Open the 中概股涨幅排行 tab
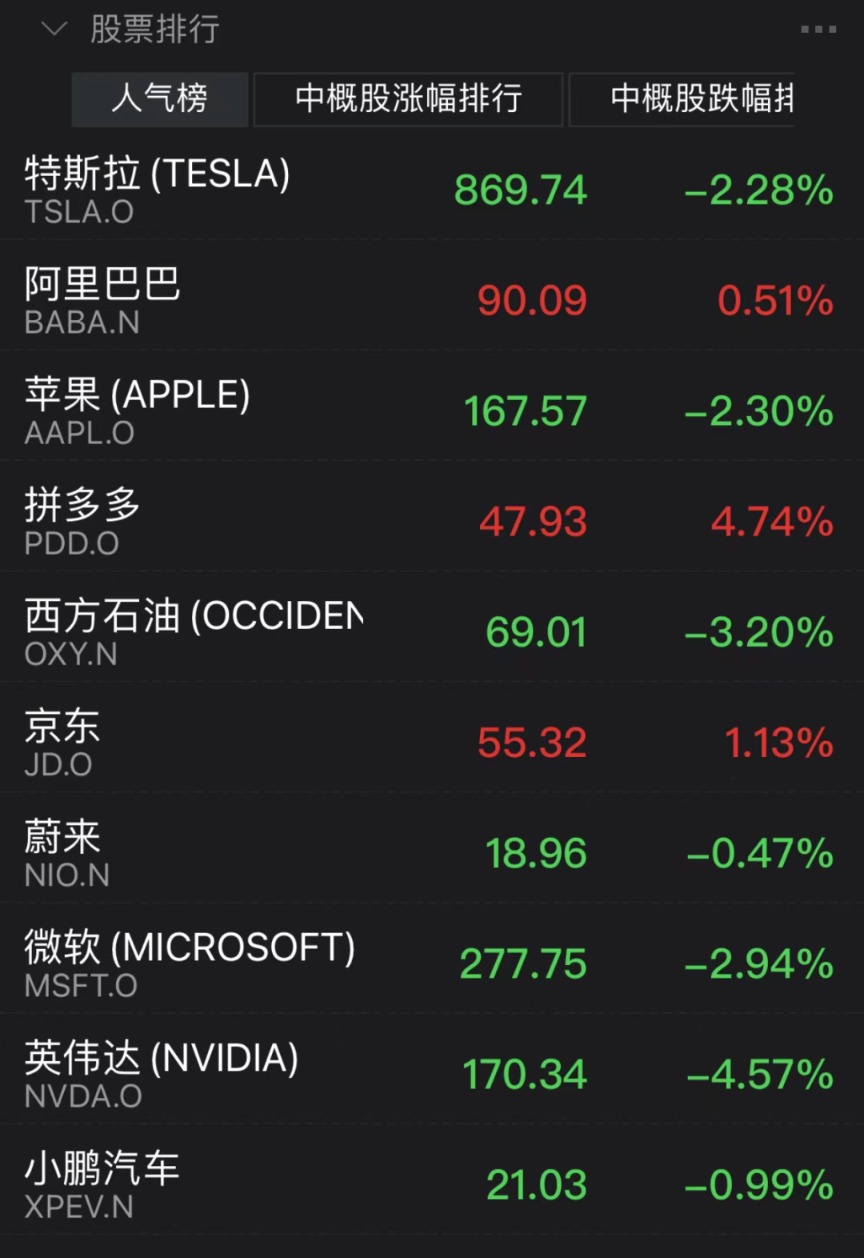This screenshot has width=864, height=1258. (407, 100)
